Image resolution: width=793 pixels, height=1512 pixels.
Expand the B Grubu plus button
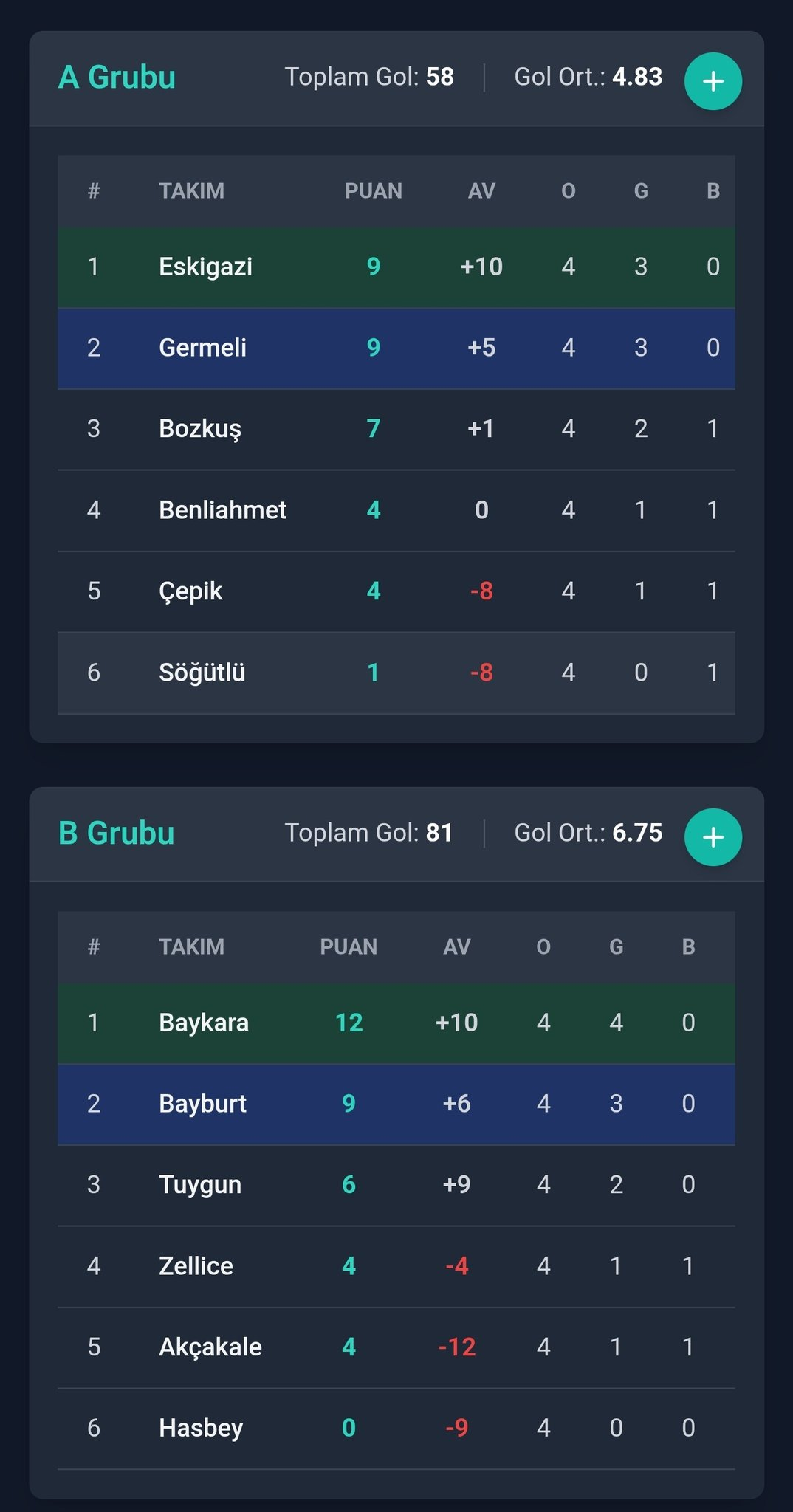[713, 837]
